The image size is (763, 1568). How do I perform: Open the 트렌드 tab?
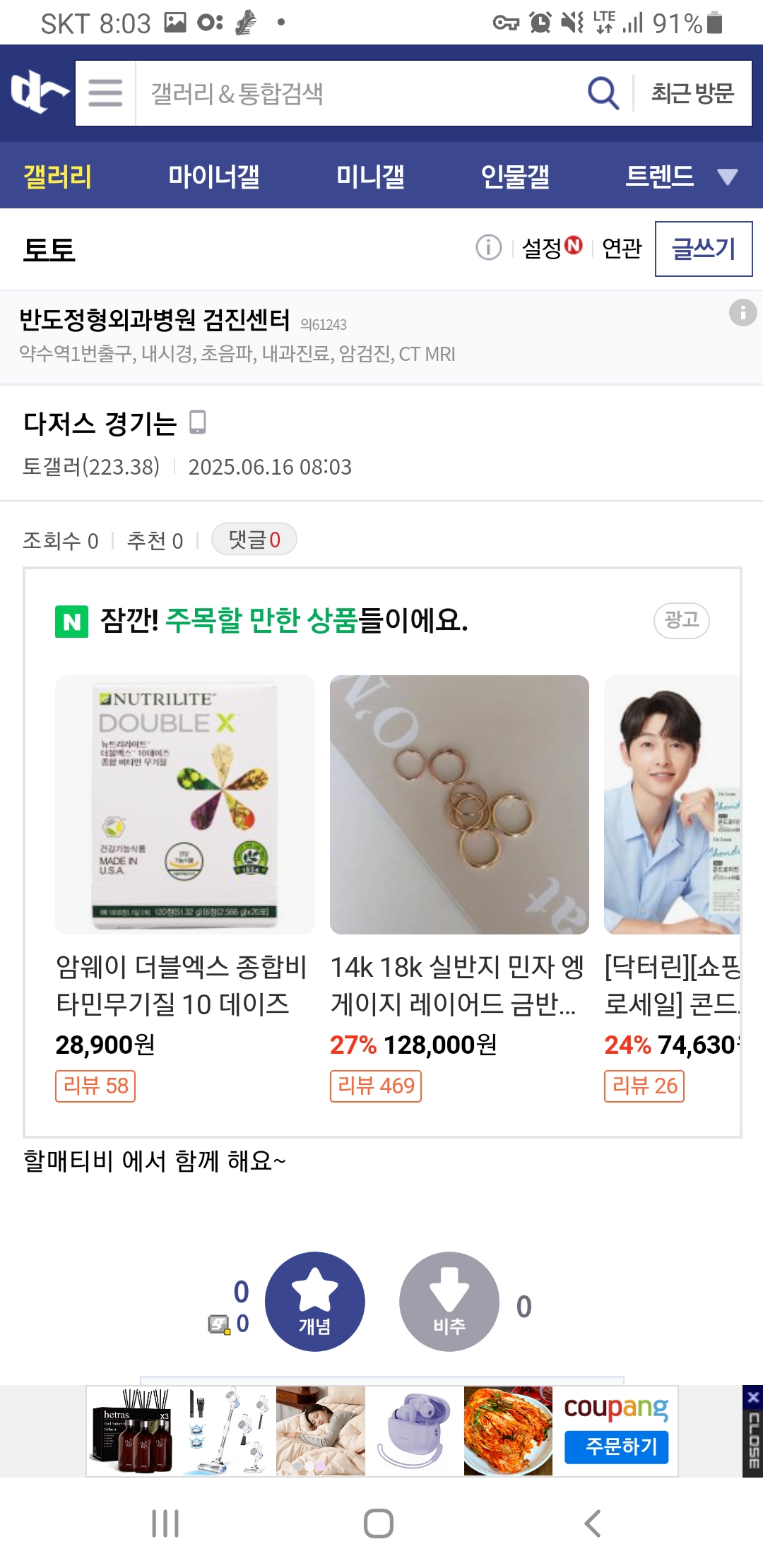(659, 176)
